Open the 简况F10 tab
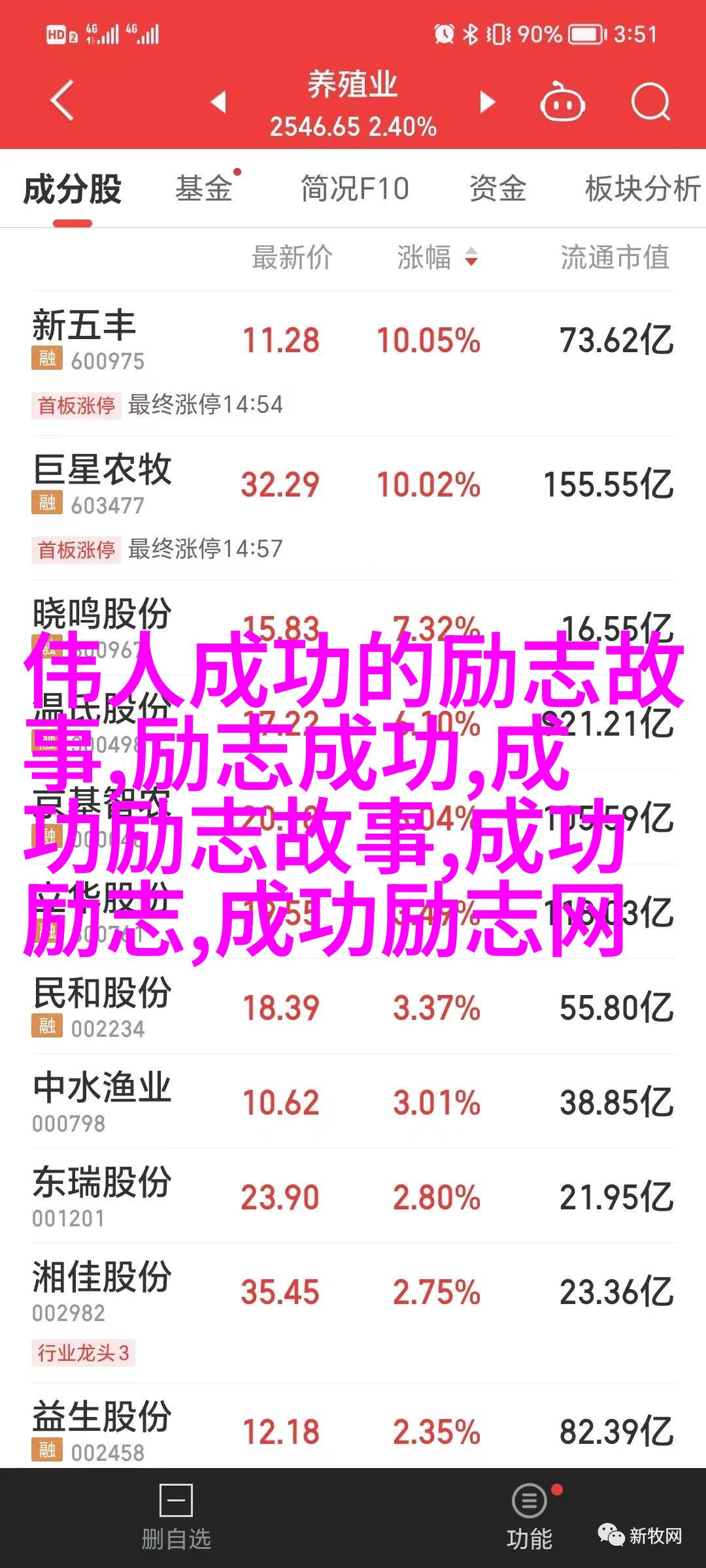706x1568 pixels. click(355, 189)
